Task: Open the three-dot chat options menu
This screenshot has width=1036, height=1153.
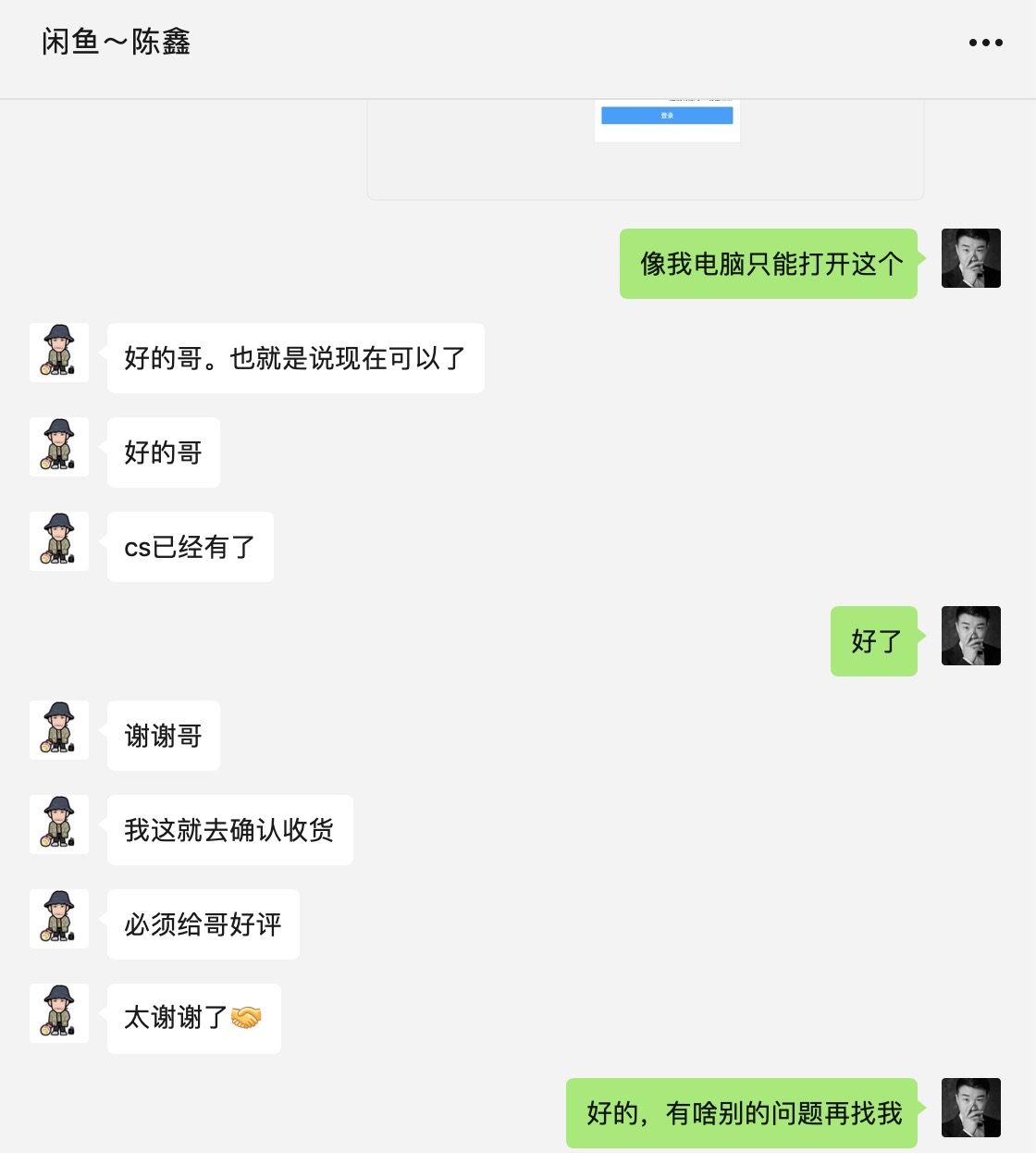Action: pos(985,43)
